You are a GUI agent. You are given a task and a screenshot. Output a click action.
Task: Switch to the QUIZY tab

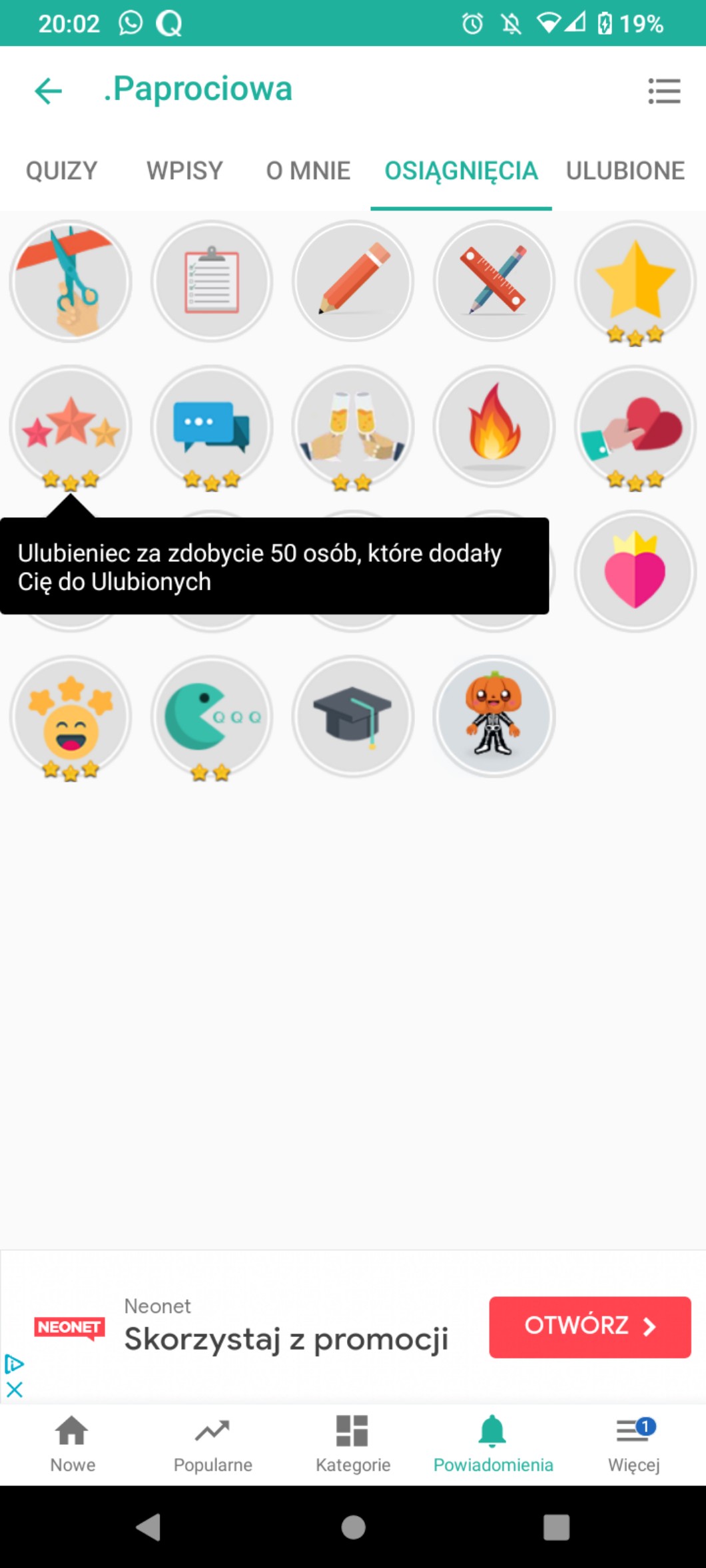[x=62, y=170]
